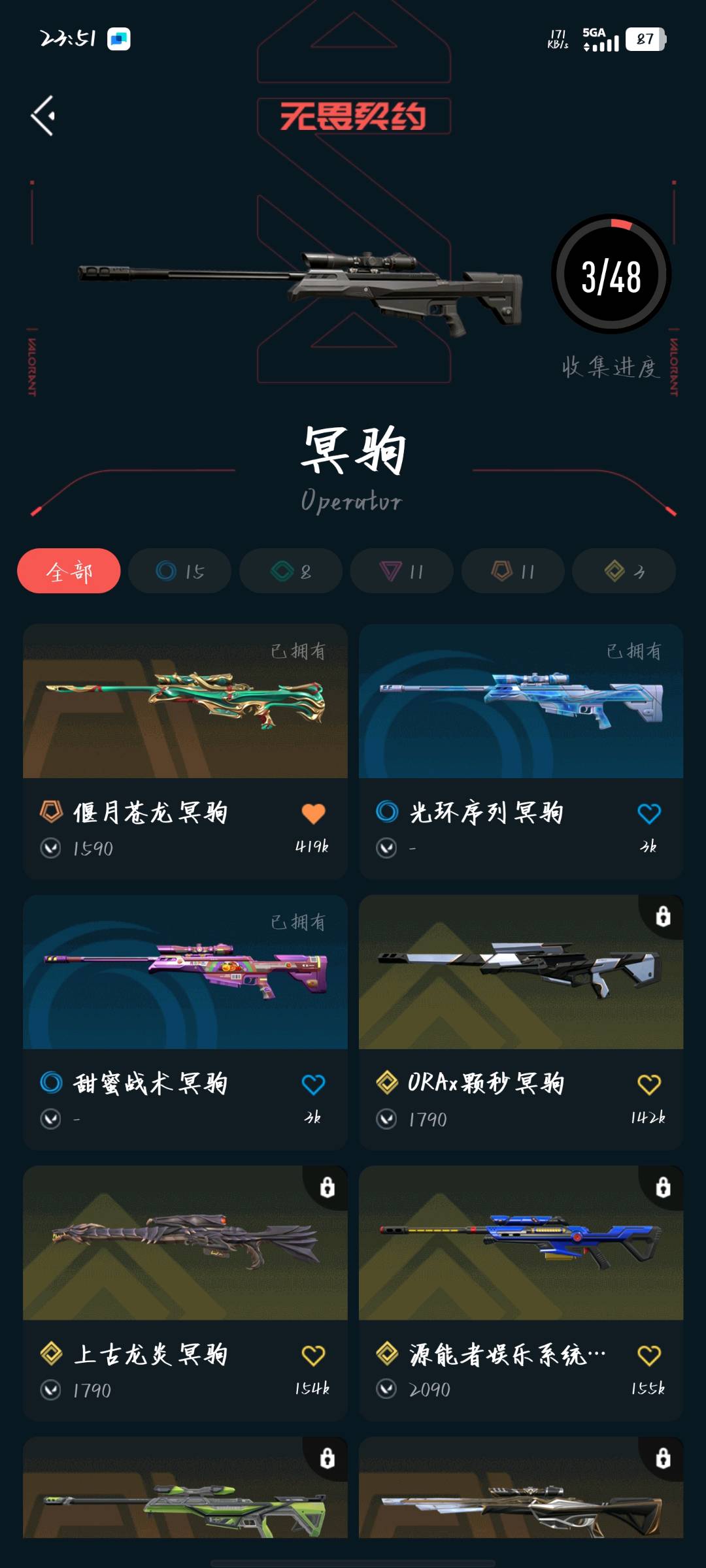Image resolution: width=706 pixels, height=1568 pixels.
Task: Like the ORAx颗秒 冥驹 skin
Action: 648,1085
